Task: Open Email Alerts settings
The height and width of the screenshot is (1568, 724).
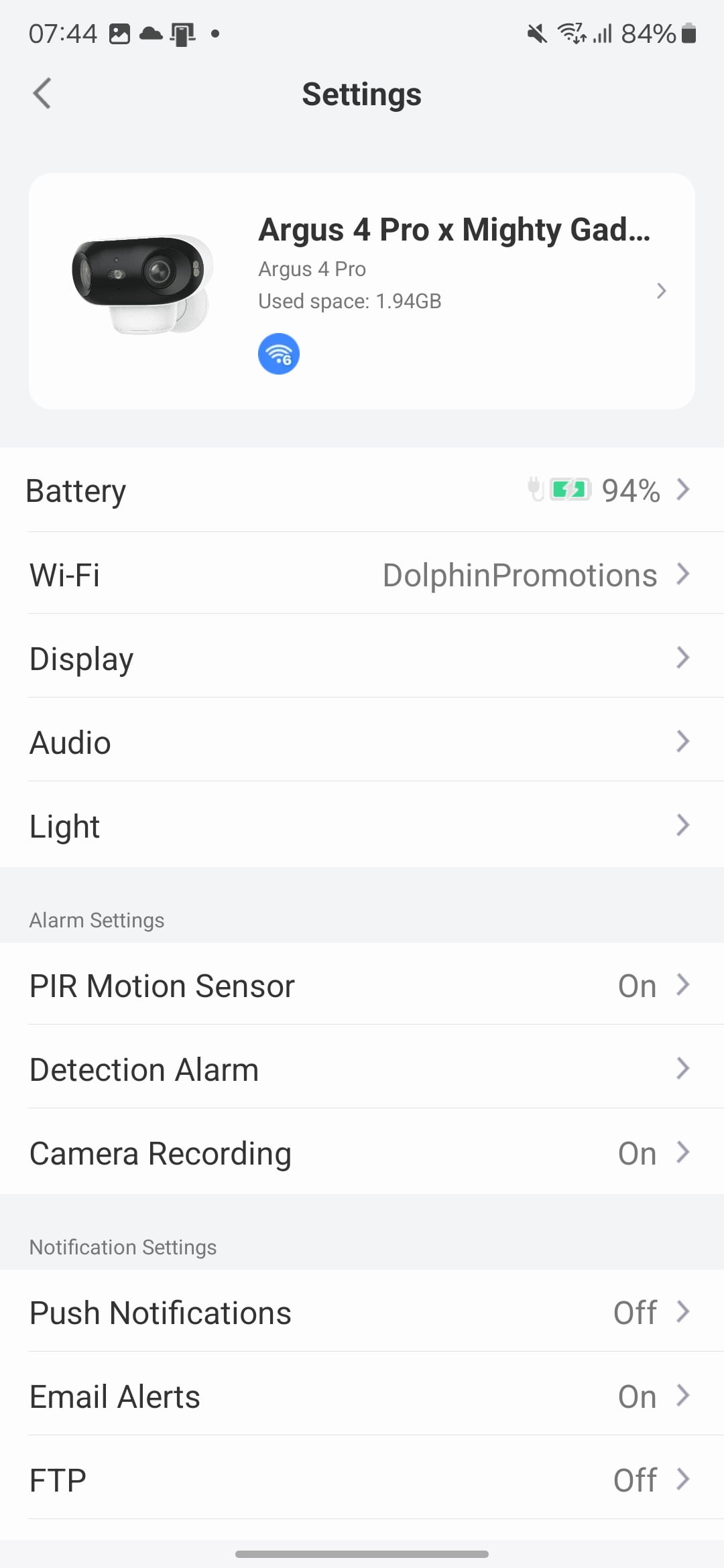Action: [362, 1396]
